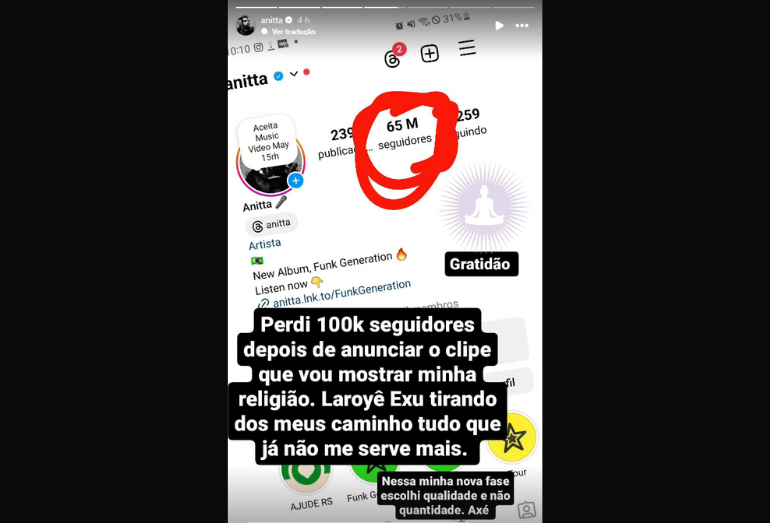Tap anitta's profile picture in story header
This screenshot has width=770, height=523.
[245, 25]
